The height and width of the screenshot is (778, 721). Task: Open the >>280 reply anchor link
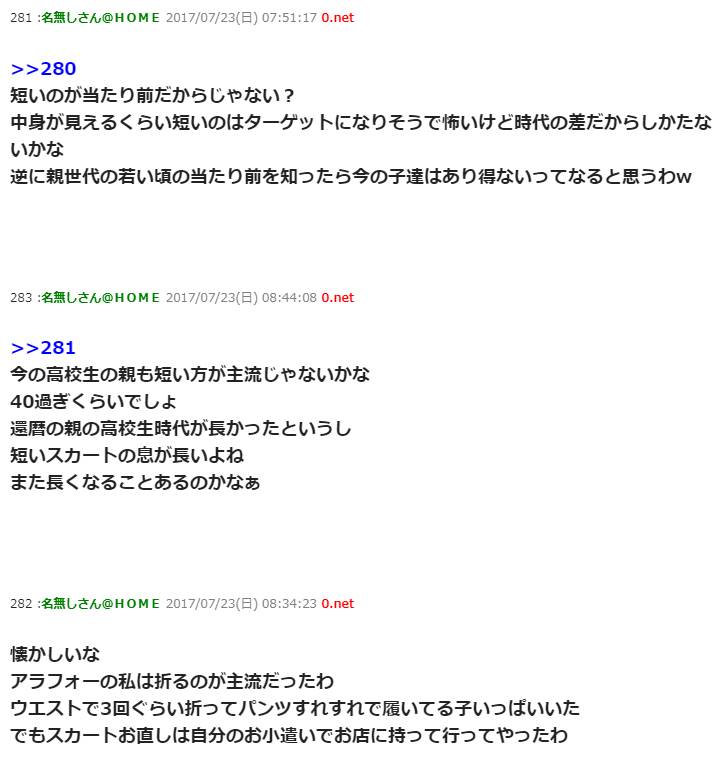coord(43,69)
